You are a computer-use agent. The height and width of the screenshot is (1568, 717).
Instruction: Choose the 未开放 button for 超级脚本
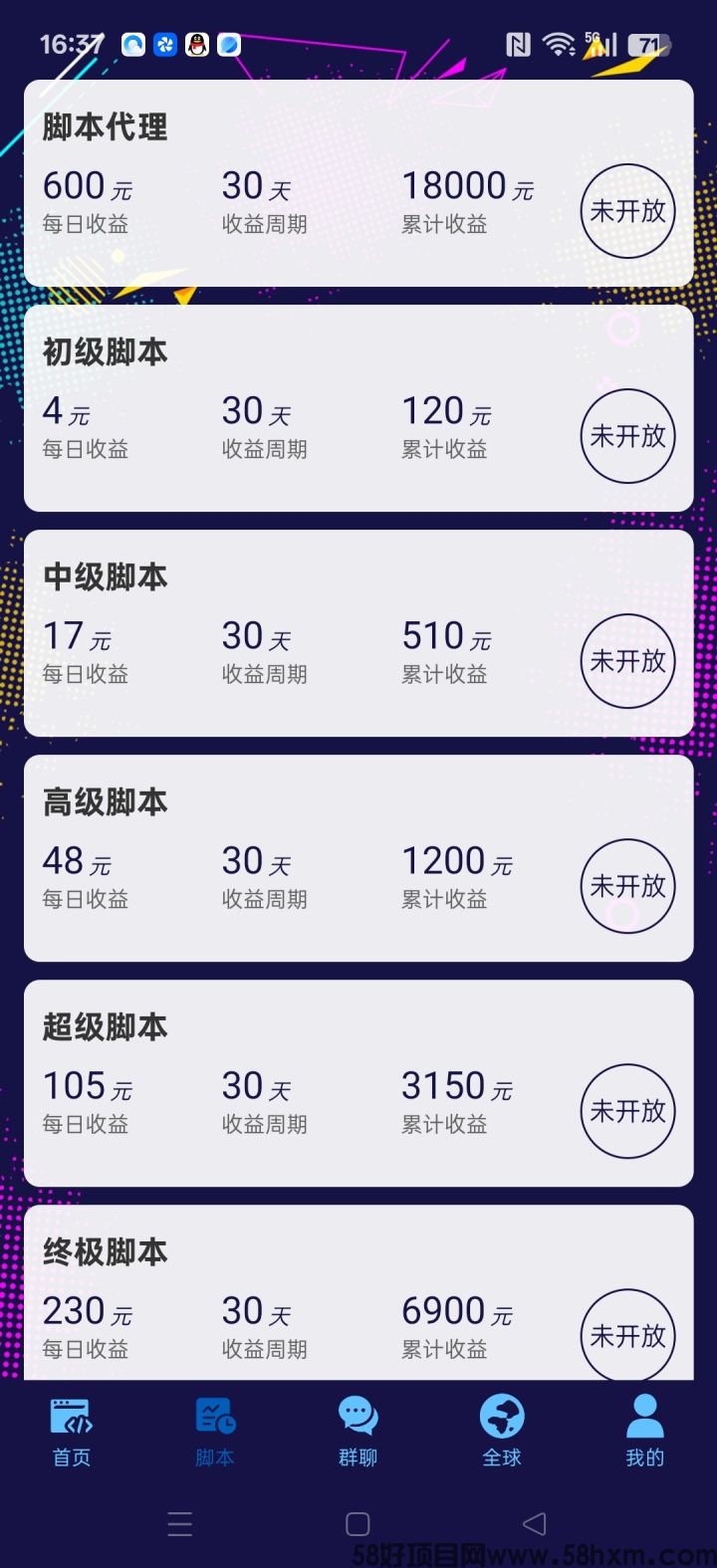point(627,1111)
